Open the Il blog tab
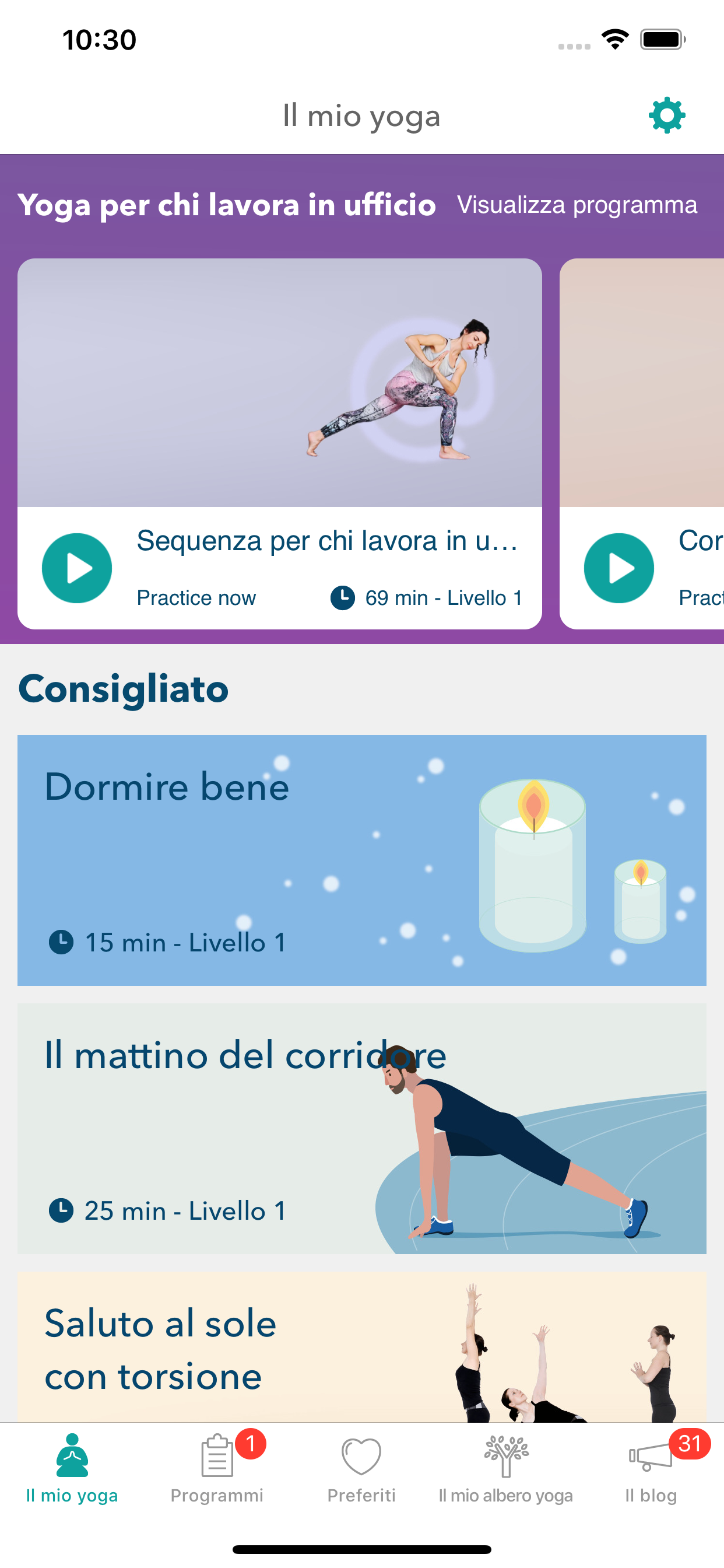Screen dimensions: 724x1568 point(651,1468)
